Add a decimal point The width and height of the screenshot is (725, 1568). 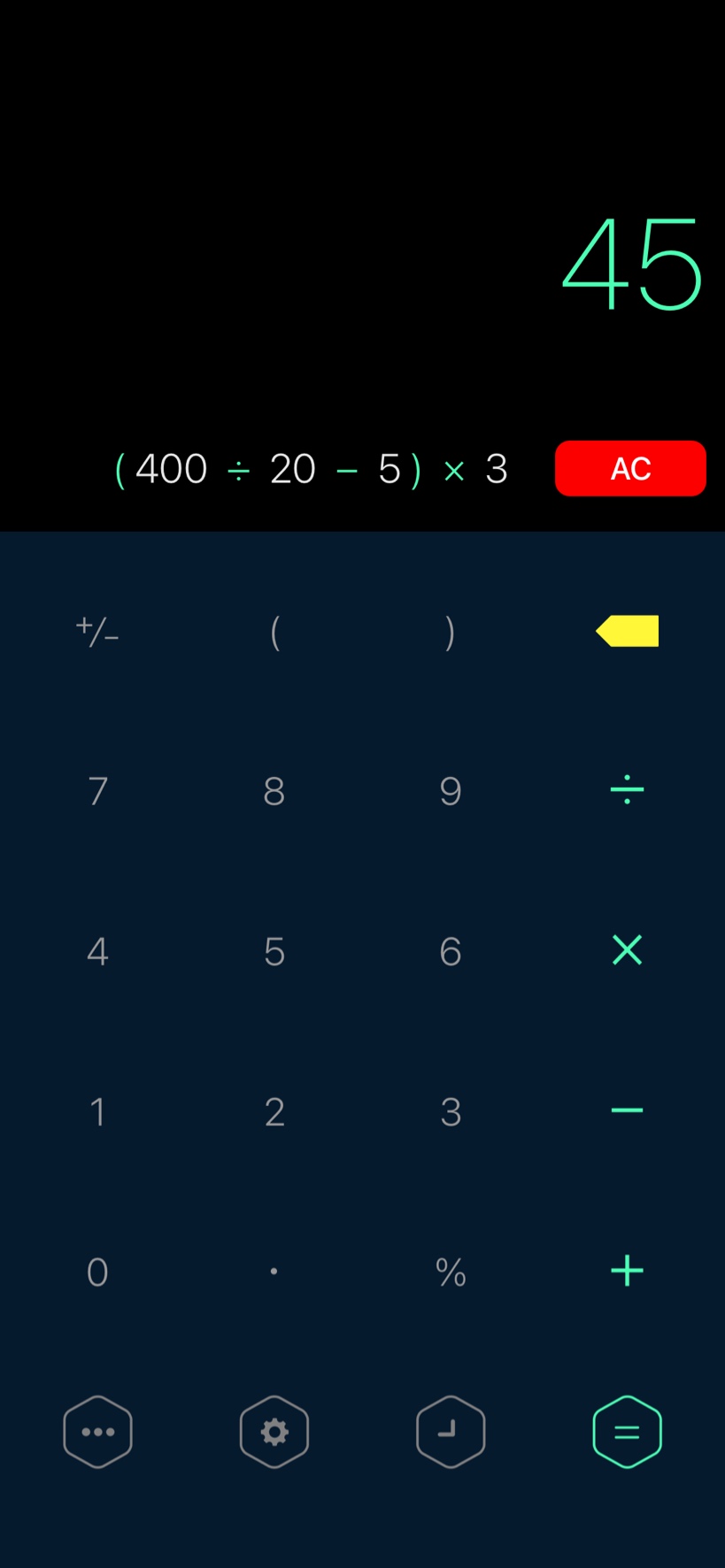tap(274, 1272)
